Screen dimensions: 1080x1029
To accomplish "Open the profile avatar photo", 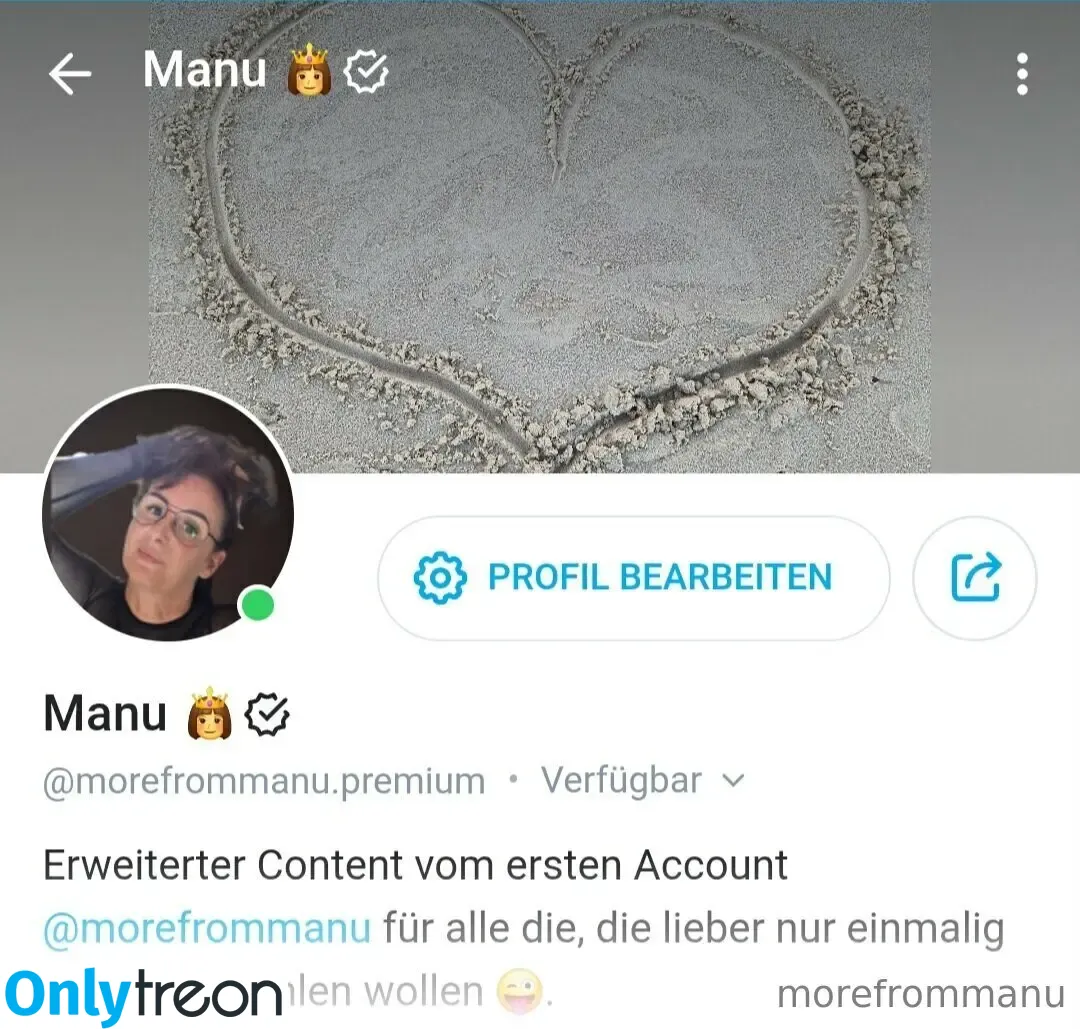I will [167, 512].
